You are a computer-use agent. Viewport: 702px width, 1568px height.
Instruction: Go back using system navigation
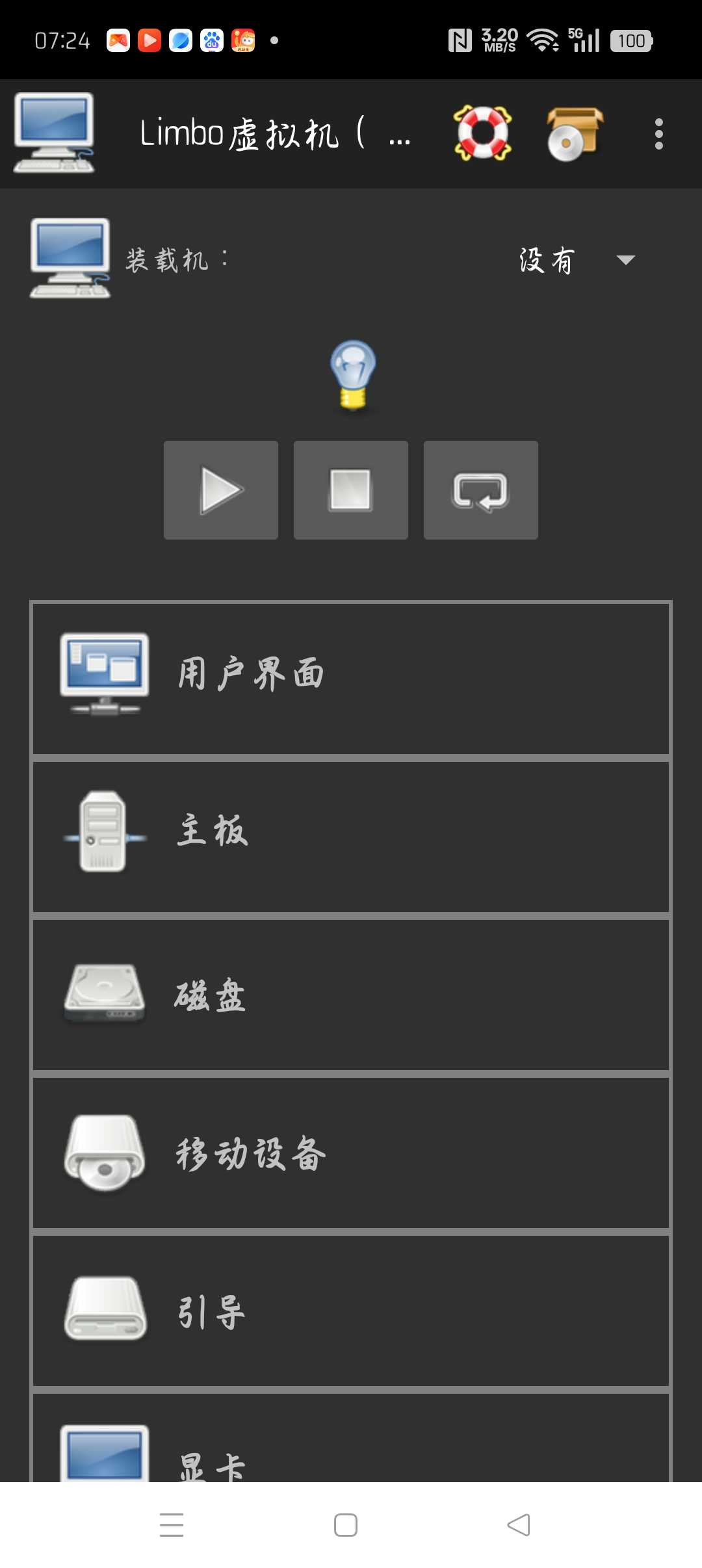[x=519, y=1524]
